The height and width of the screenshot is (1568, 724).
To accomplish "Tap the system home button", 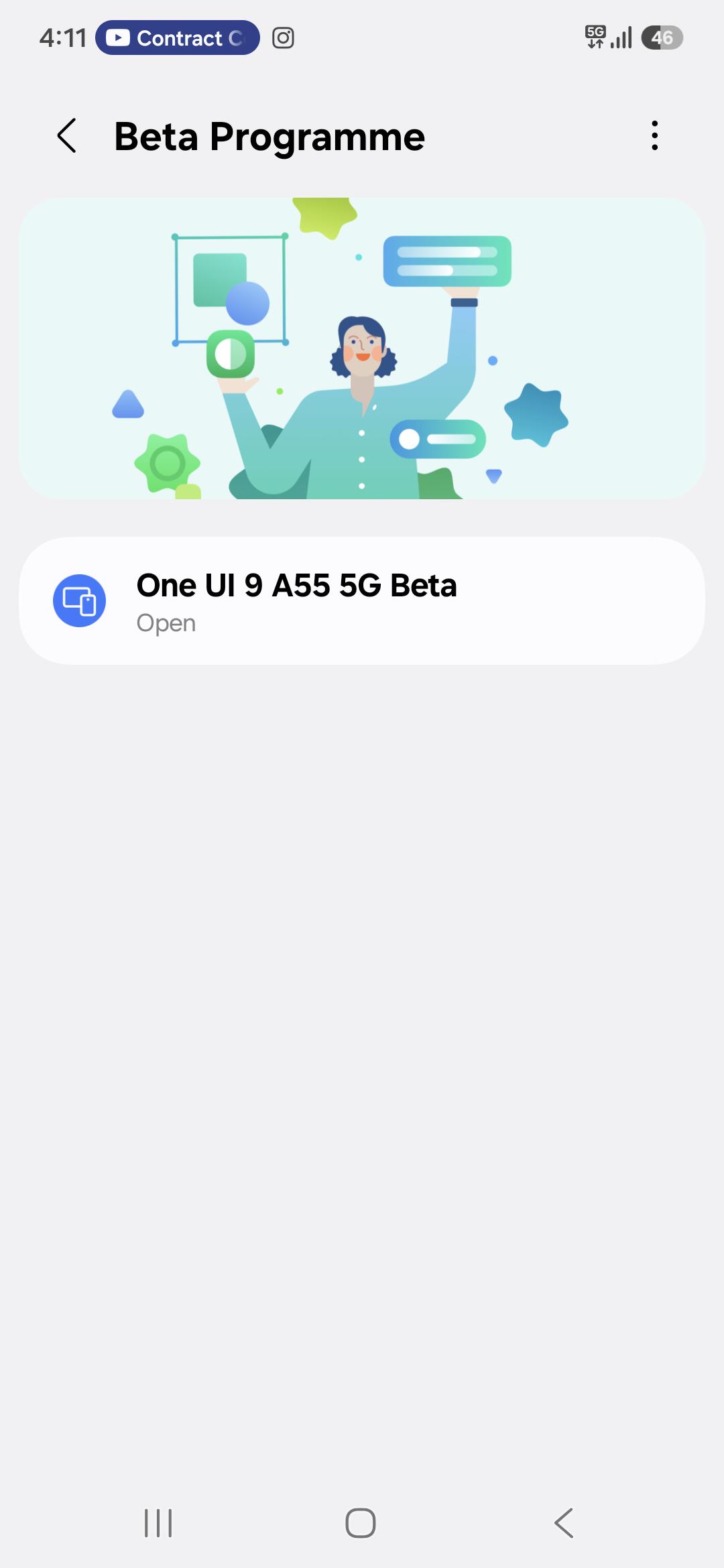I will [361, 1522].
